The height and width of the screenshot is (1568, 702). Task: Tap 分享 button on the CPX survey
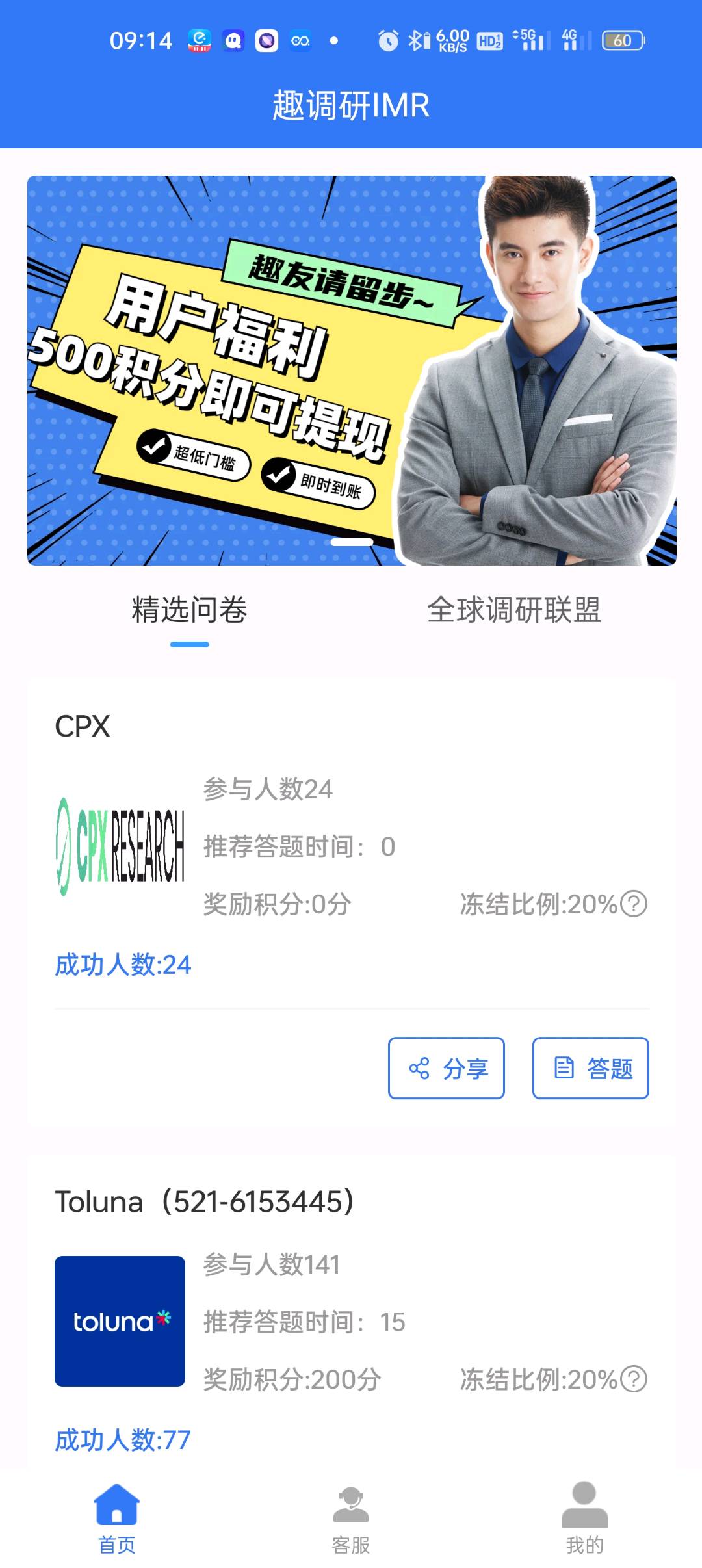click(447, 1068)
